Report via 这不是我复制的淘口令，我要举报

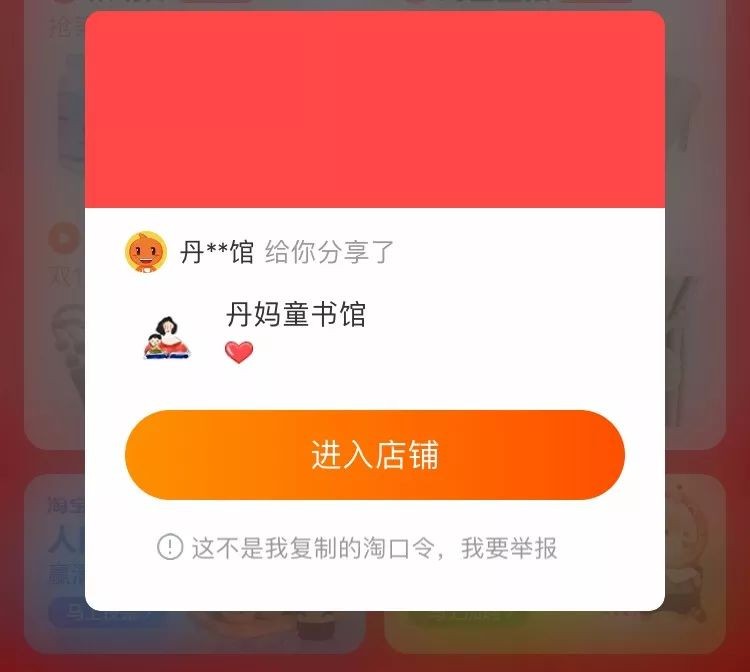(x=373, y=548)
